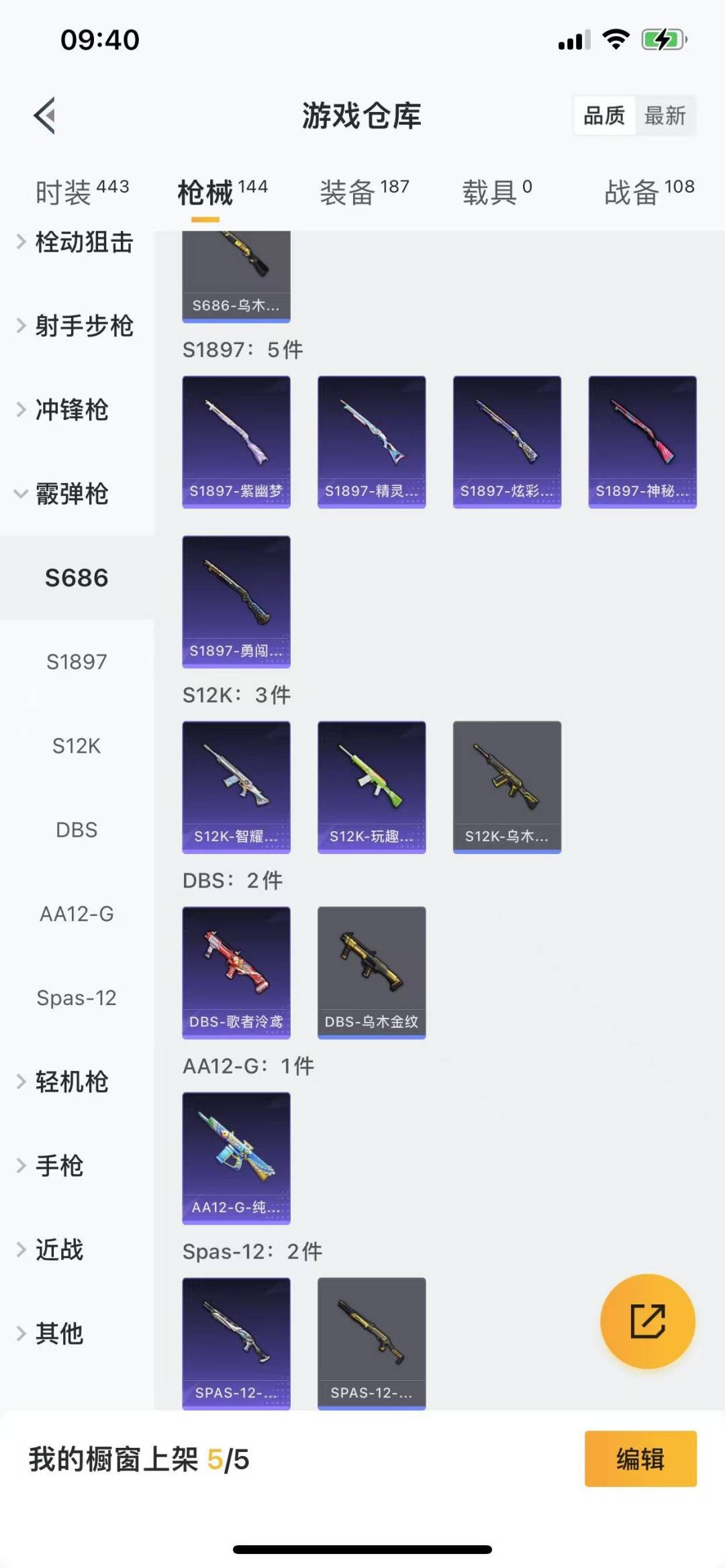The image size is (725, 1568).
Task: Open the DBS-歌者泠鸢 skin
Action: (x=236, y=972)
